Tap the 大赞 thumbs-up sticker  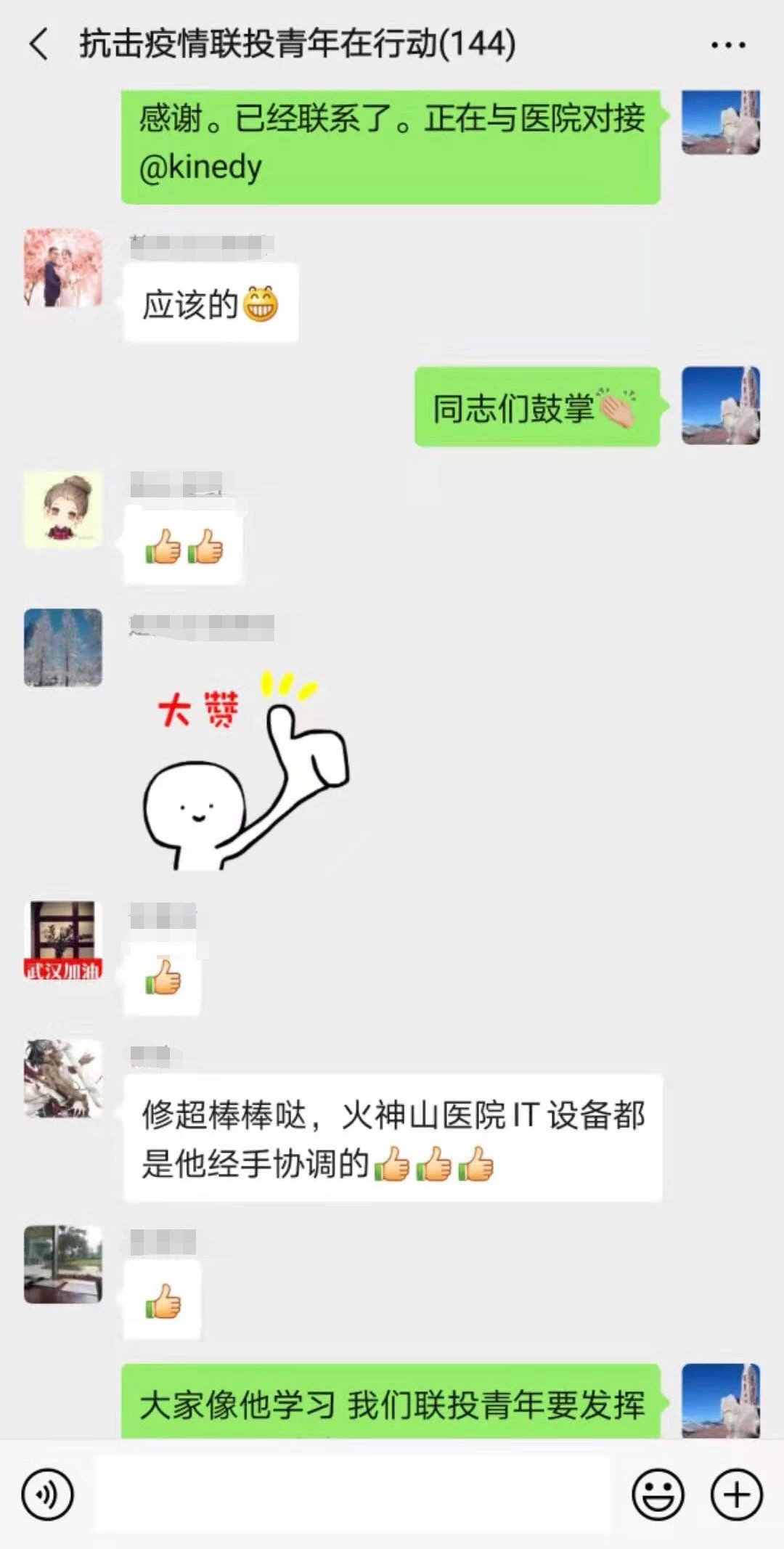[x=240, y=777]
